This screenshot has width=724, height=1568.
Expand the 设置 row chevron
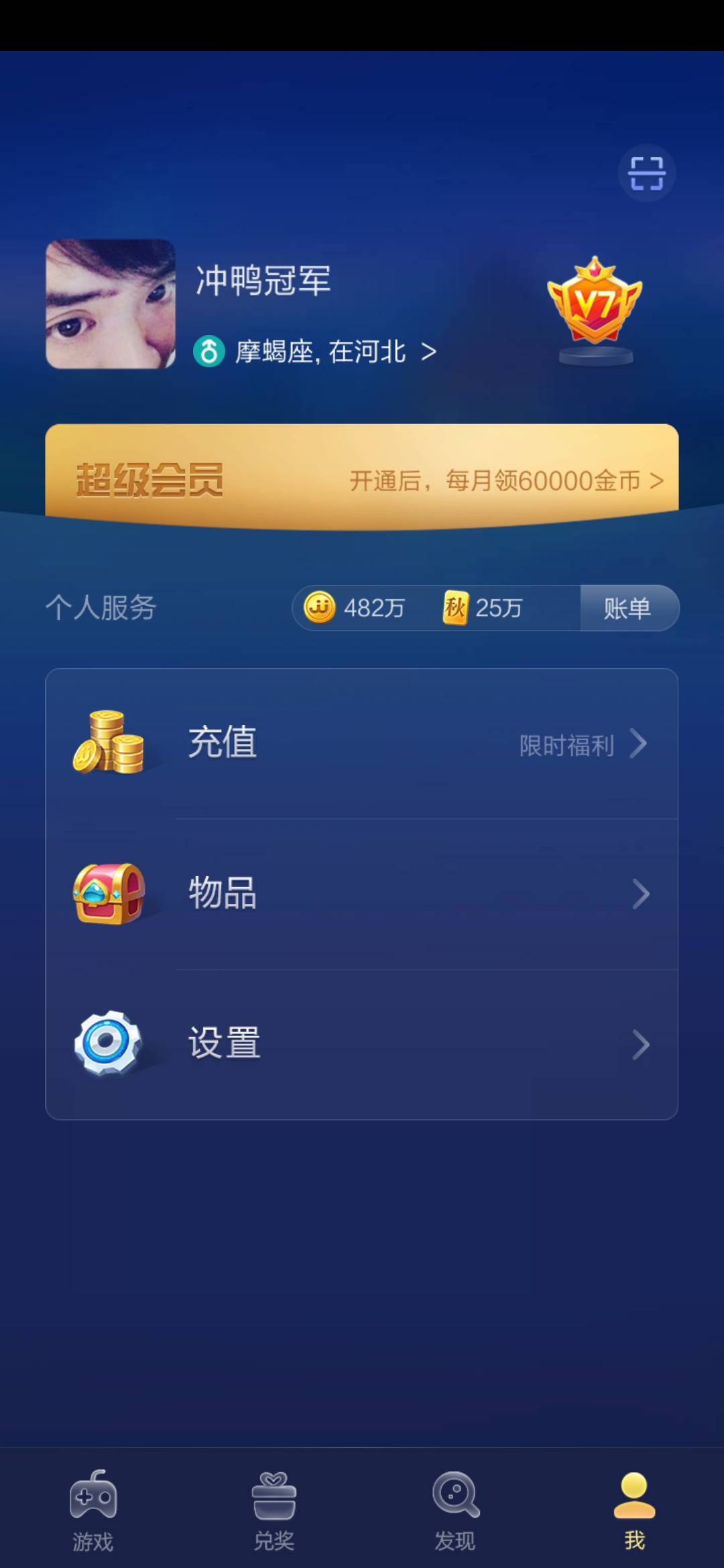(639, 1044)
